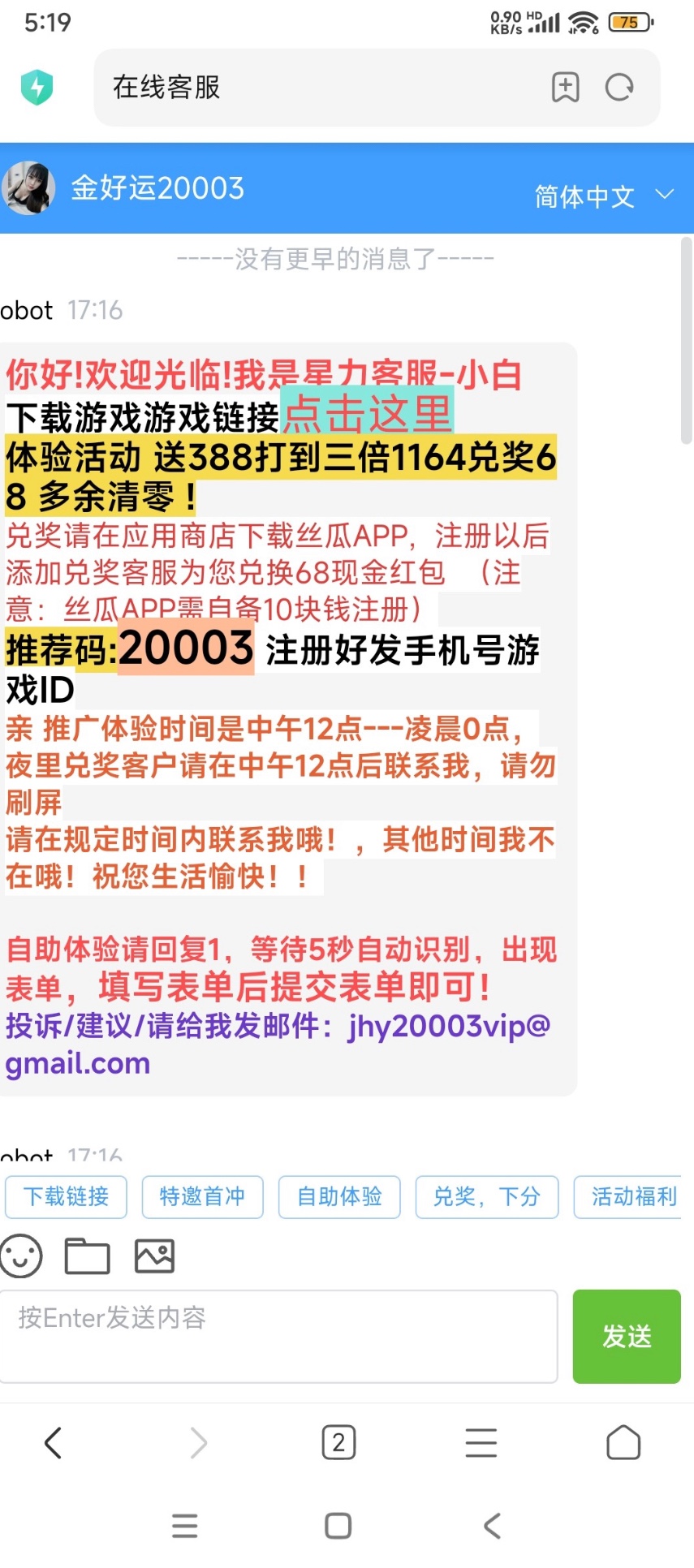
Task: Go back using browser back arrow
Action: point(54,1442)
